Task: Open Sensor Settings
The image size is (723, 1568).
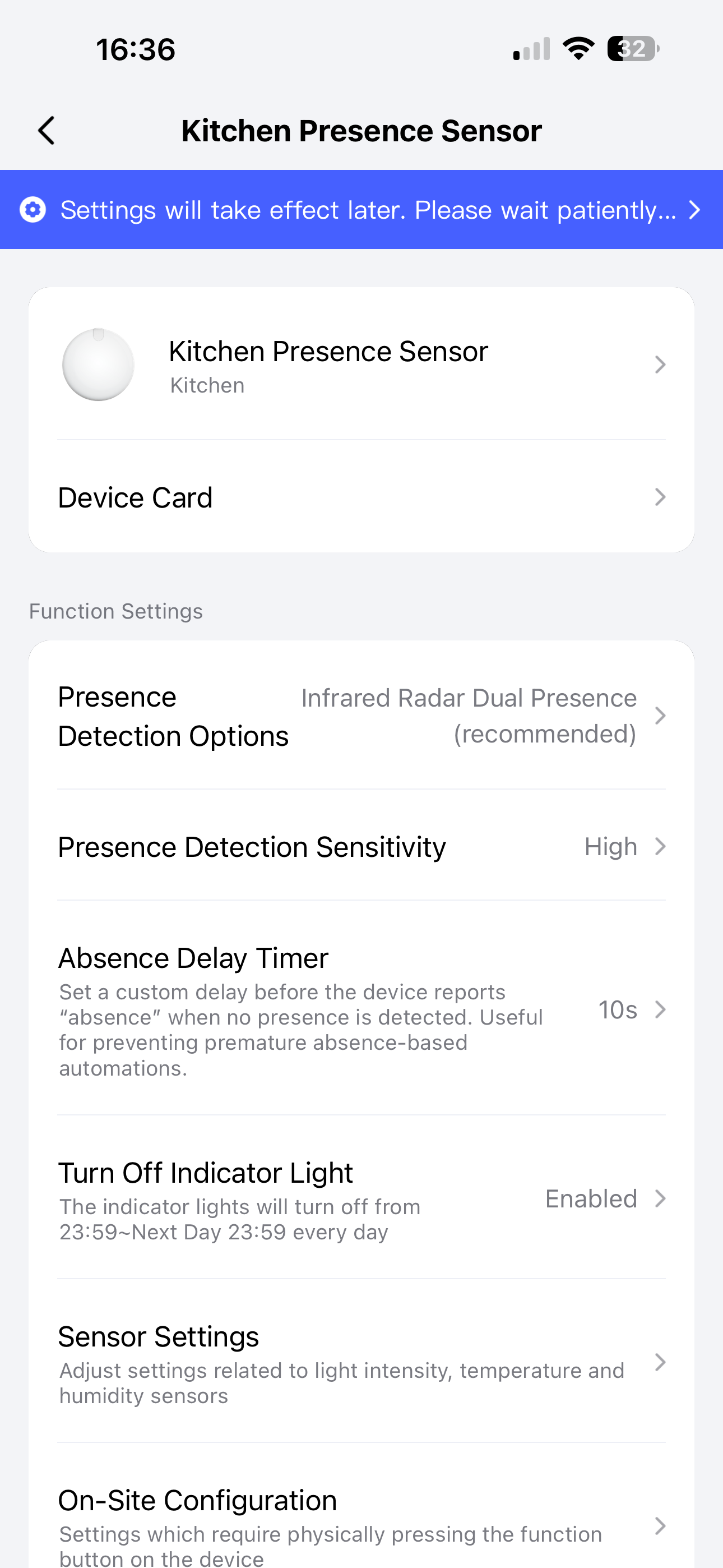Action: [361, 1362]
